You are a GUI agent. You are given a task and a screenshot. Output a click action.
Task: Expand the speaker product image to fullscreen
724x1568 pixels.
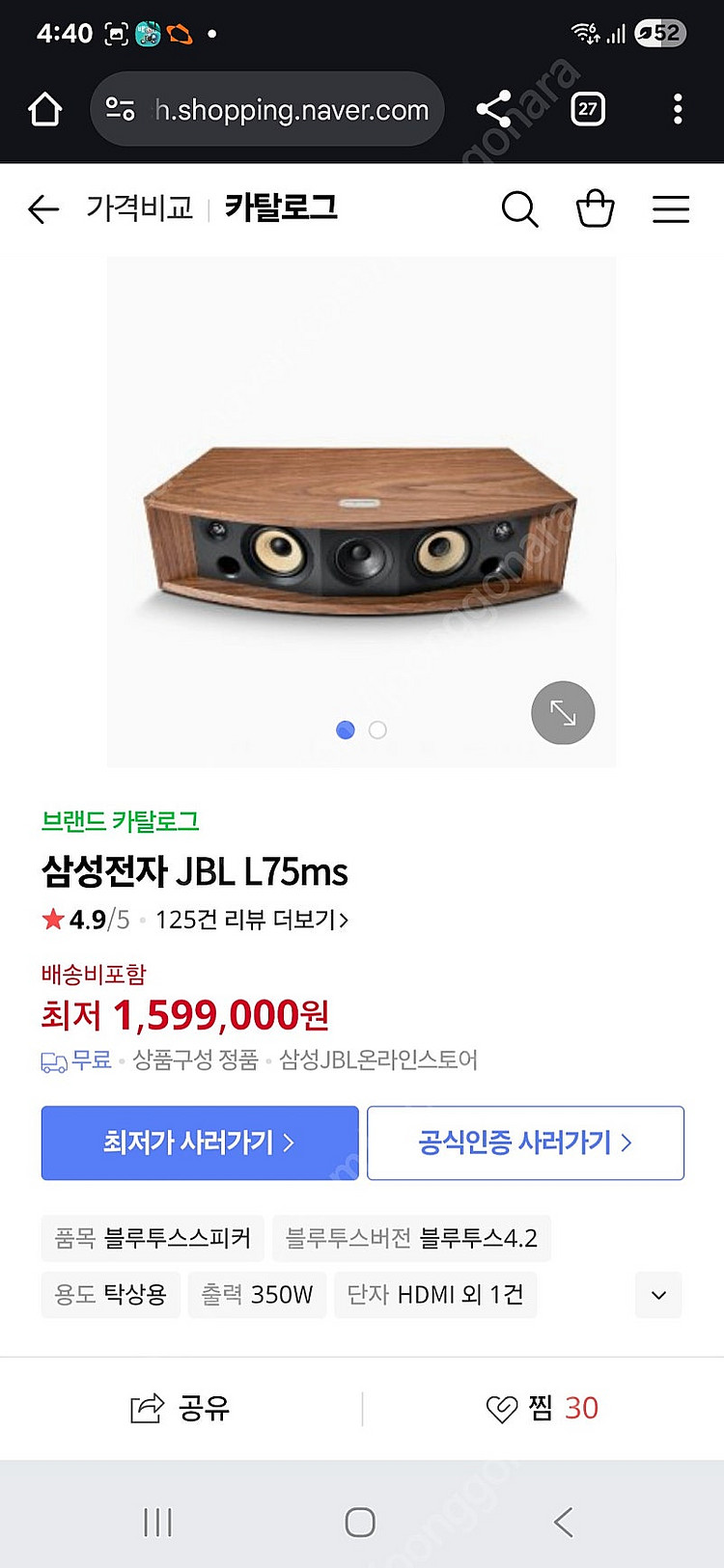[563, 713]
